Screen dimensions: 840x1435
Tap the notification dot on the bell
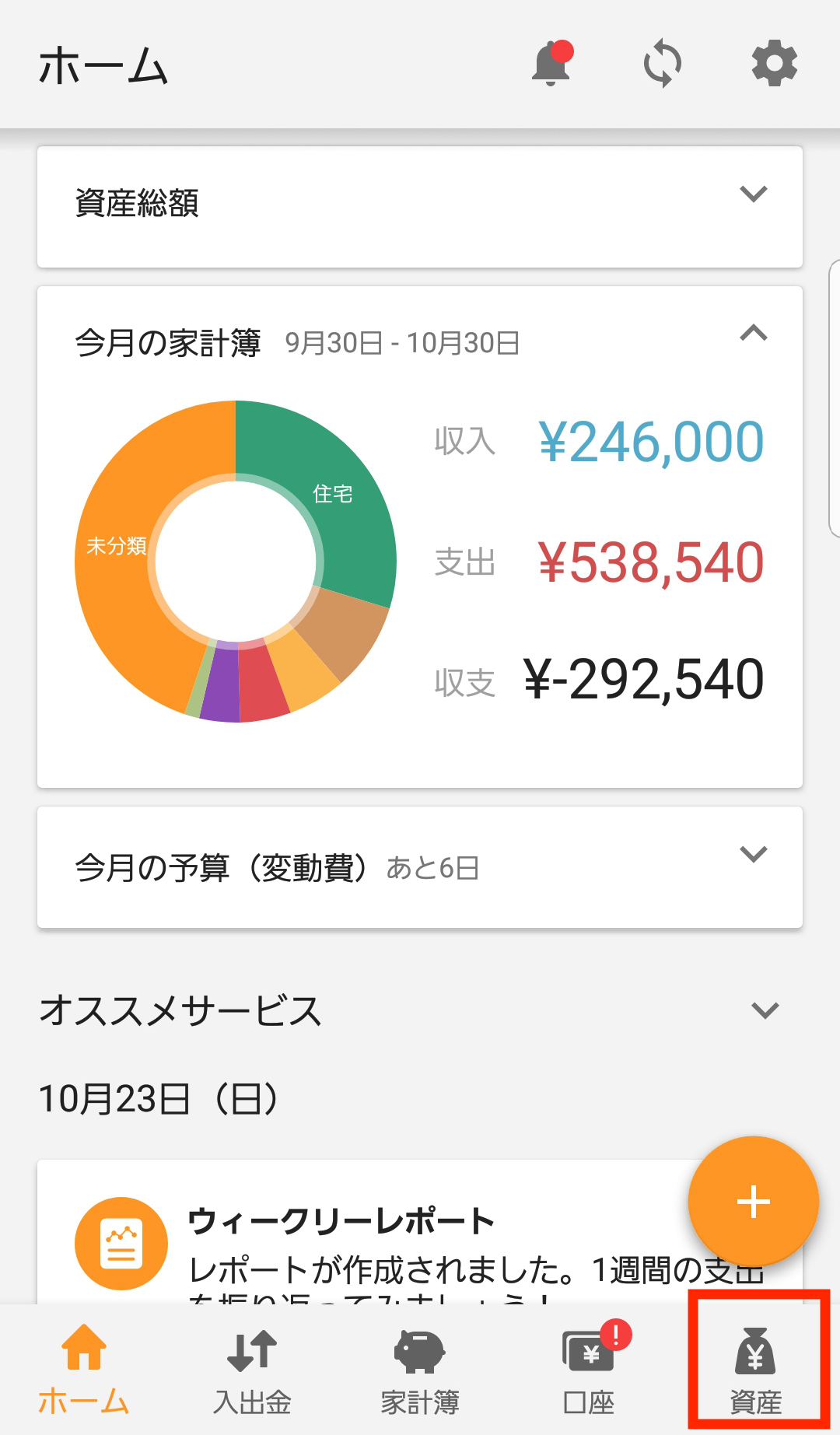pyautogui.click(x=562, y=50)
